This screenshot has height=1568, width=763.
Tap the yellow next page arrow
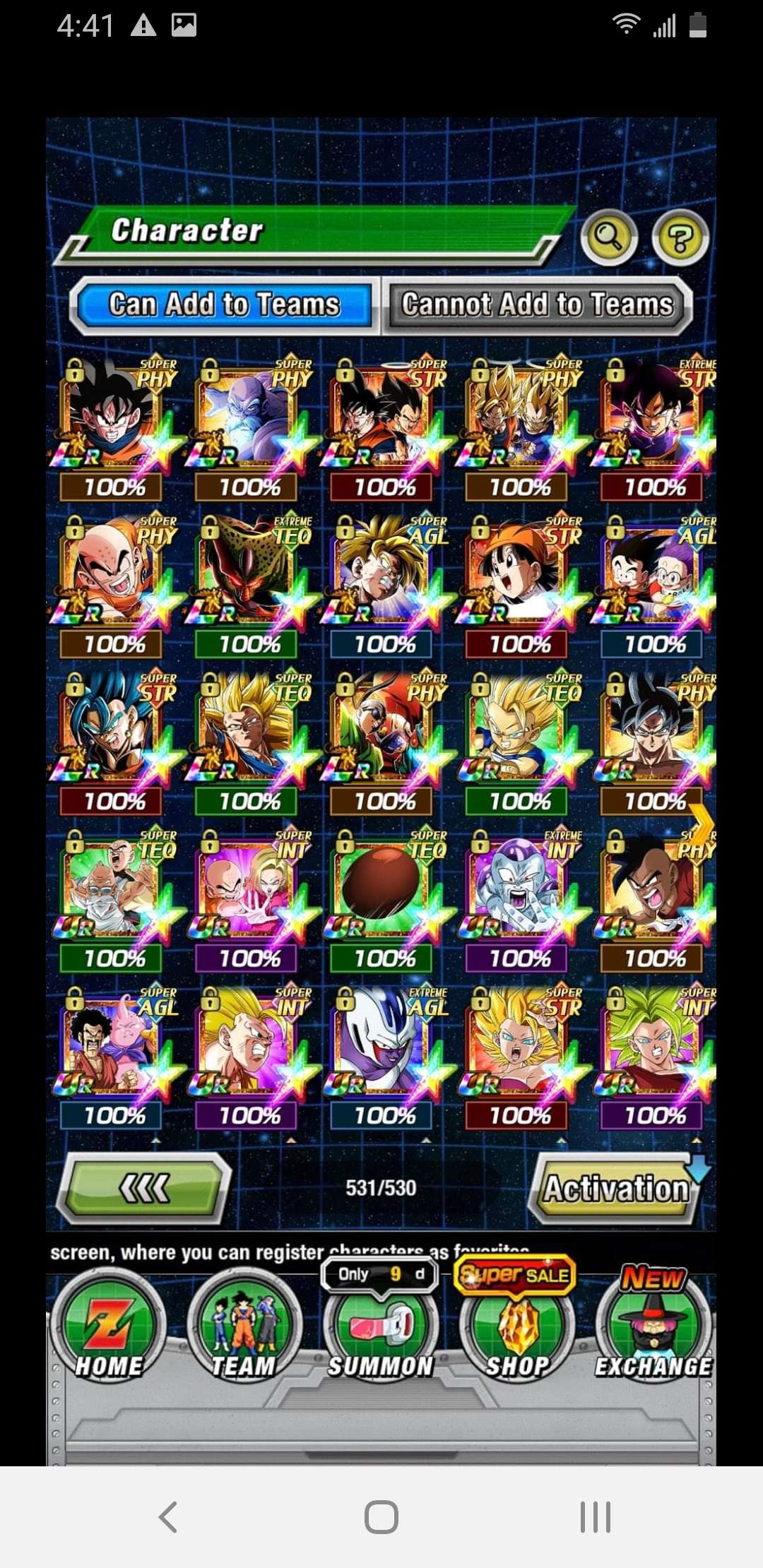703,823
